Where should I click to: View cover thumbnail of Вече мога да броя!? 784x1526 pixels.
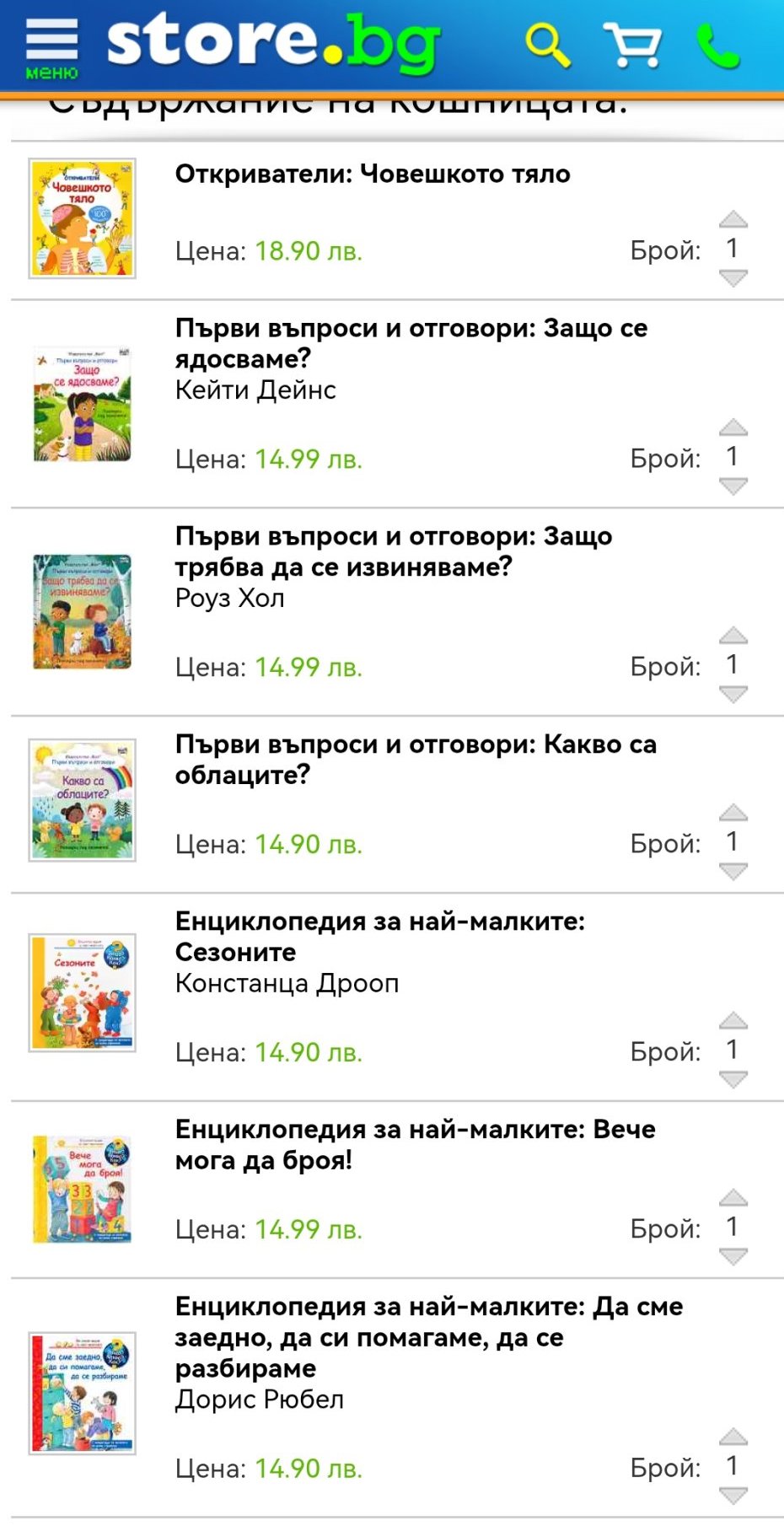click(x=82, y=1188)
